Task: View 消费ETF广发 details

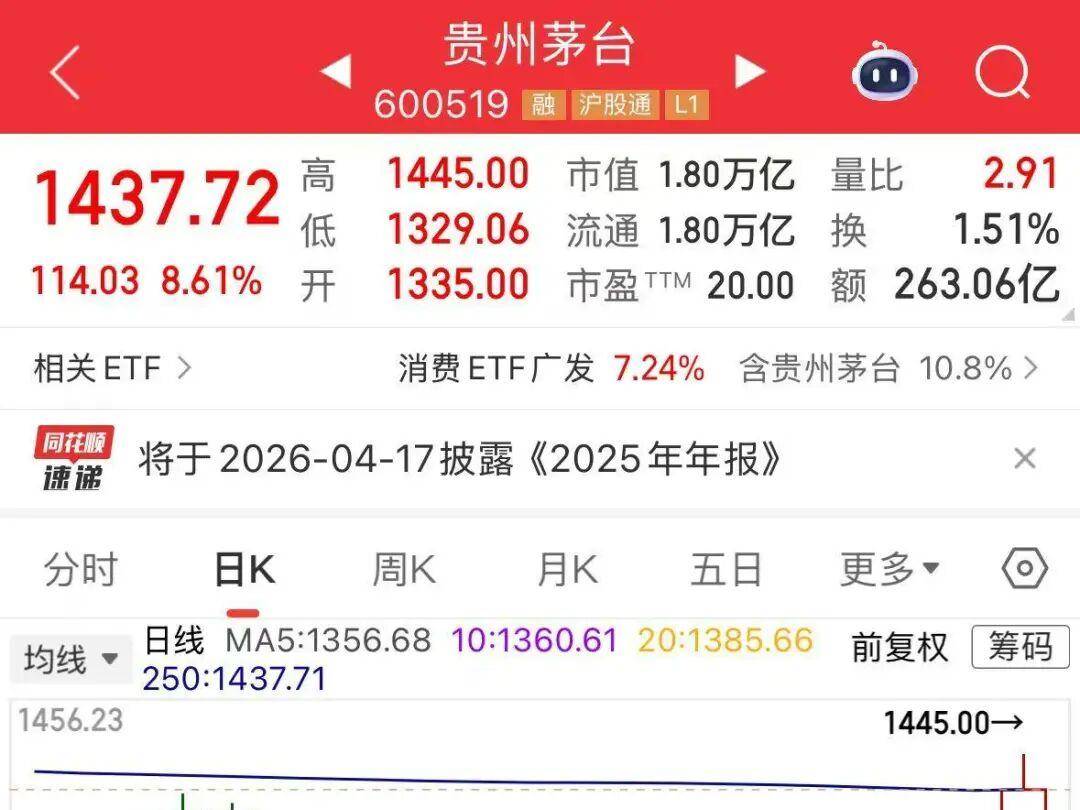Action: tap(551, 369)
